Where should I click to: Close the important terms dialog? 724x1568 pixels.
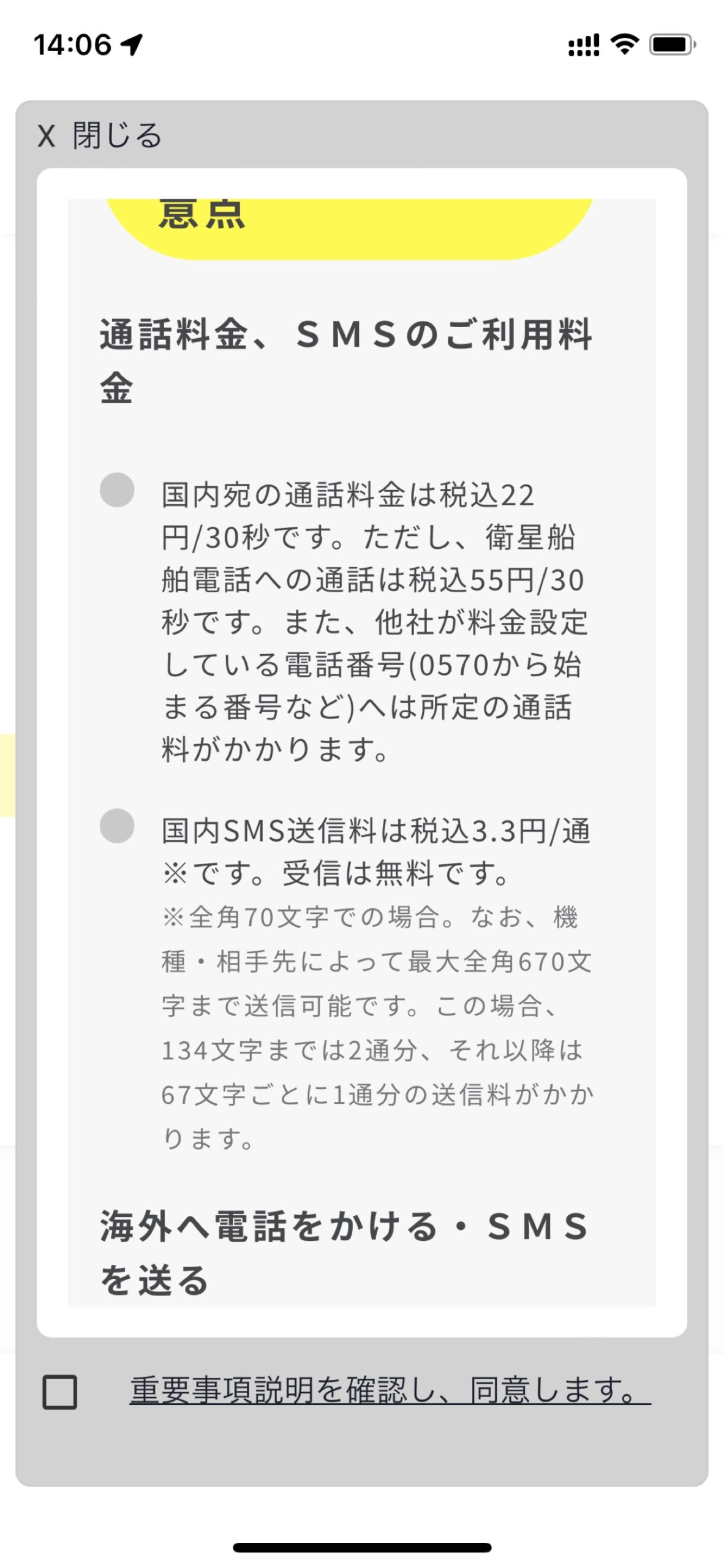pos(100,135)
